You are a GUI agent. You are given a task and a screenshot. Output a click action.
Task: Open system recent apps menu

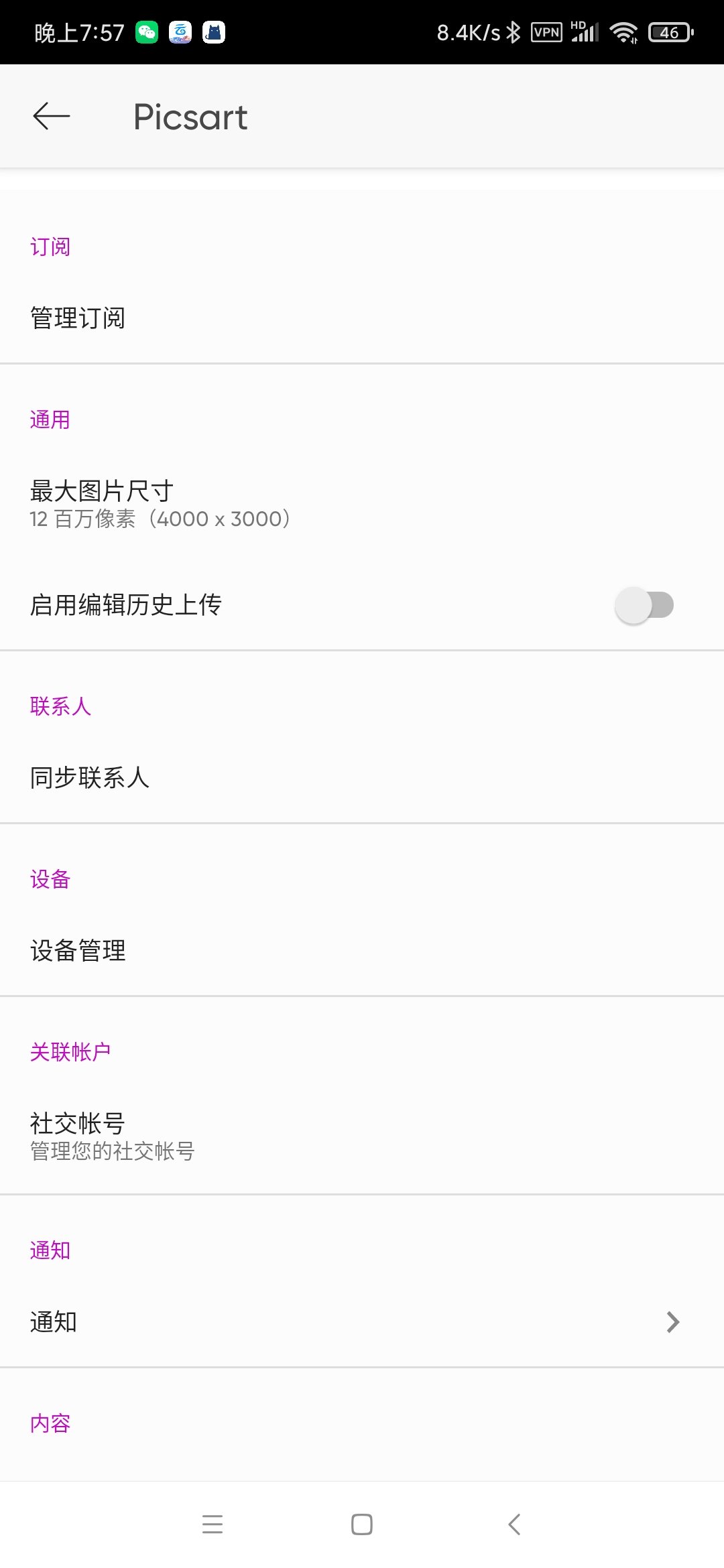coord(213,1524)
